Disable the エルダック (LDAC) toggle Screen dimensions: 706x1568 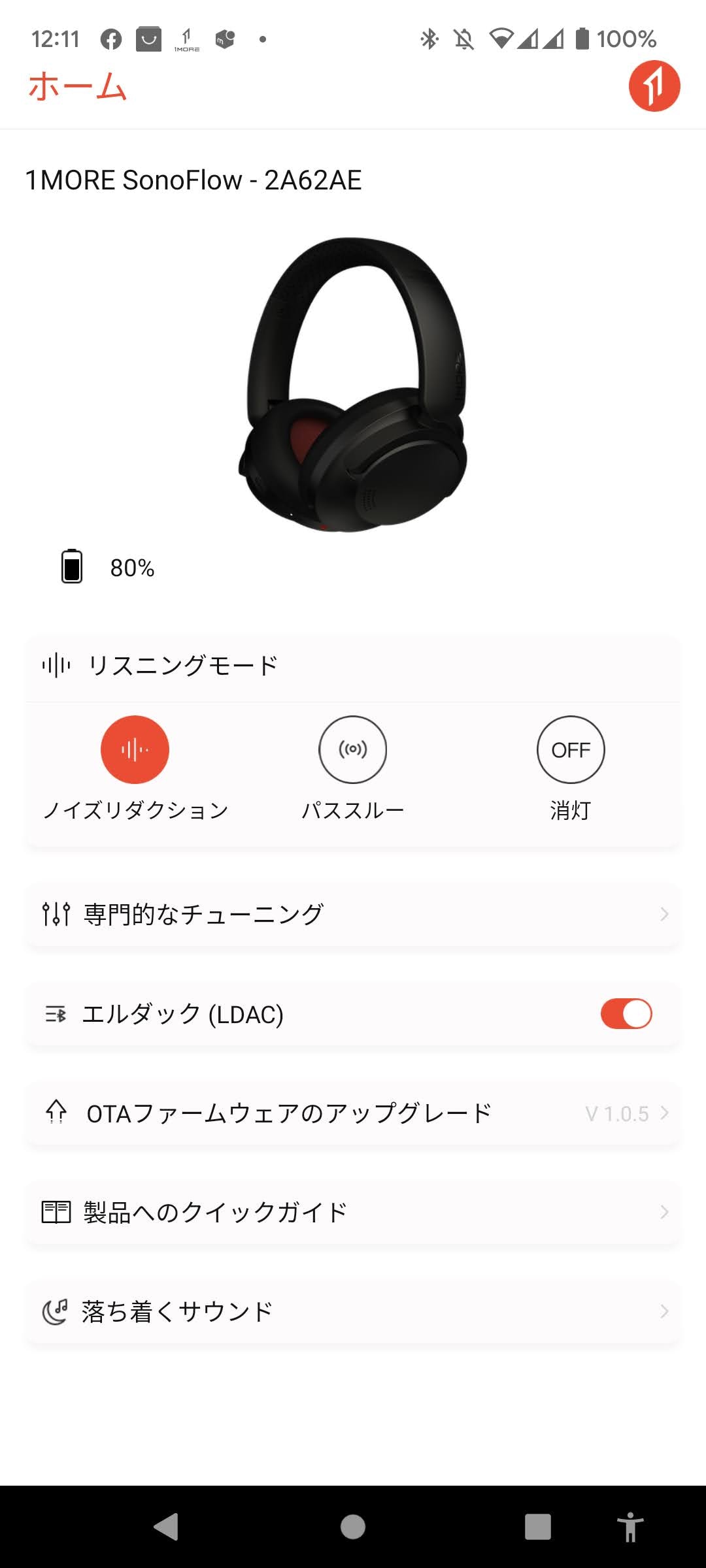point(626,1013)
